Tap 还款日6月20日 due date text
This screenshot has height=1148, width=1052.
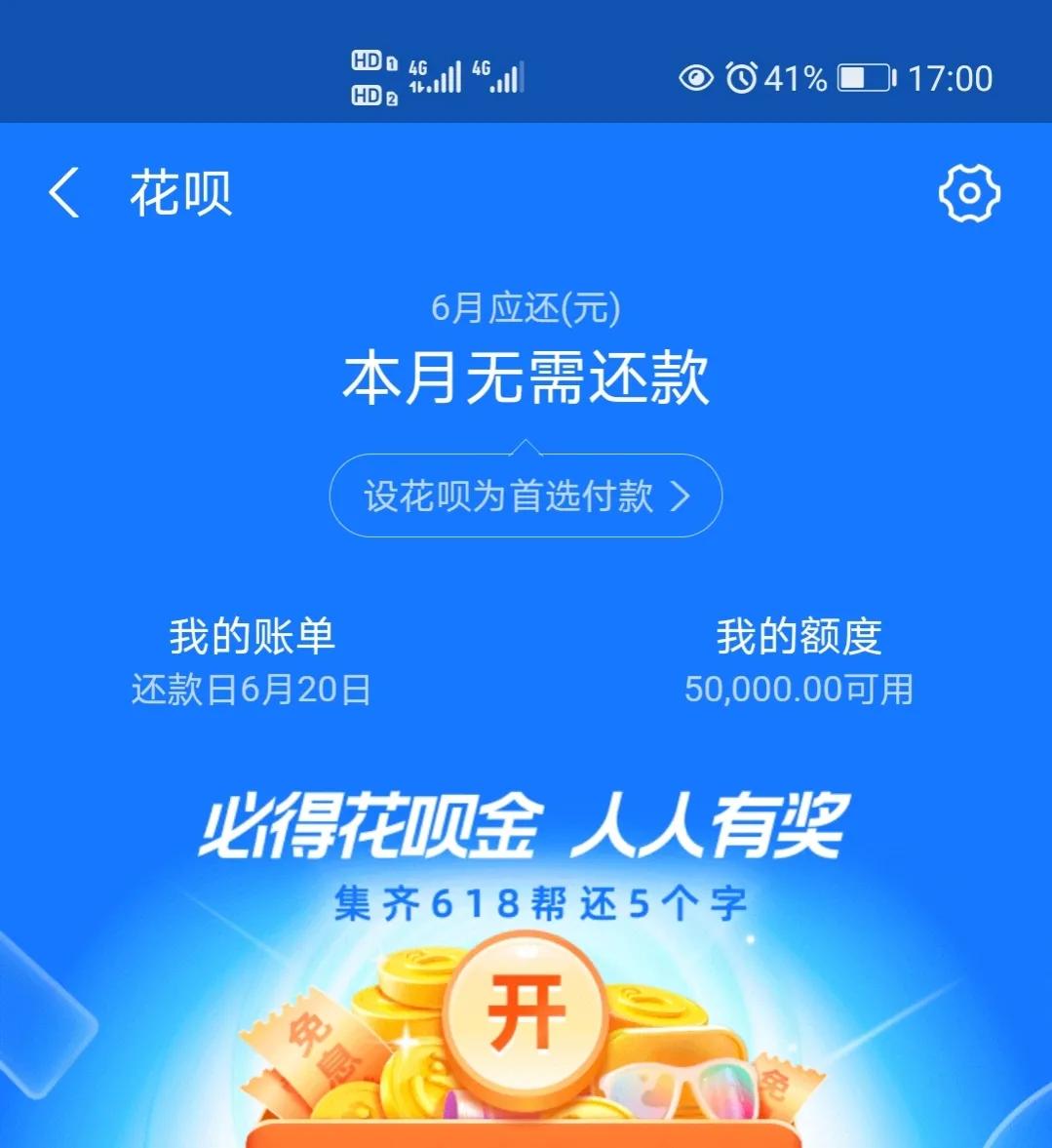(x=251, y=690)
